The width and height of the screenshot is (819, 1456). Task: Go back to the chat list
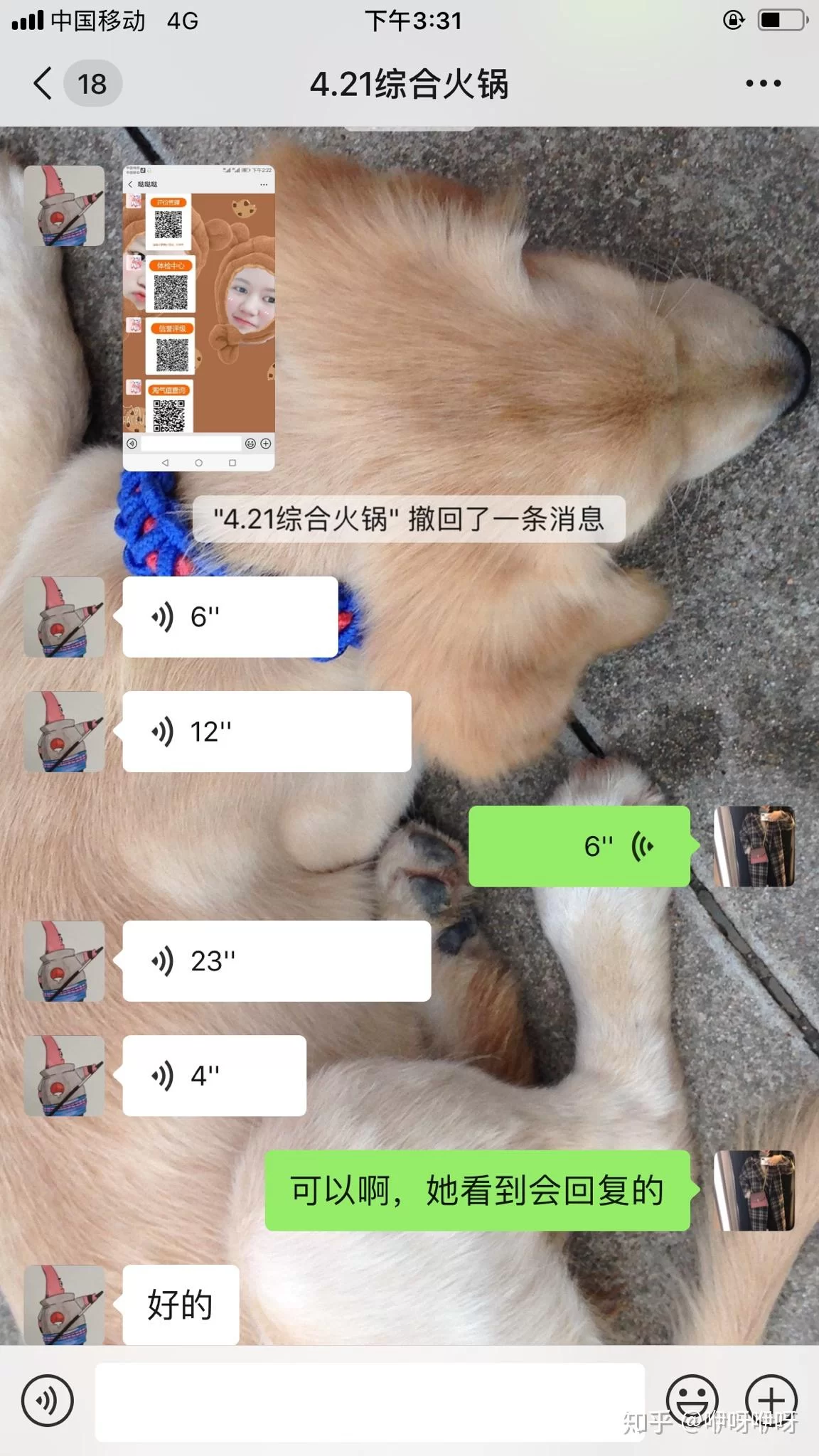tap(44, 84)
